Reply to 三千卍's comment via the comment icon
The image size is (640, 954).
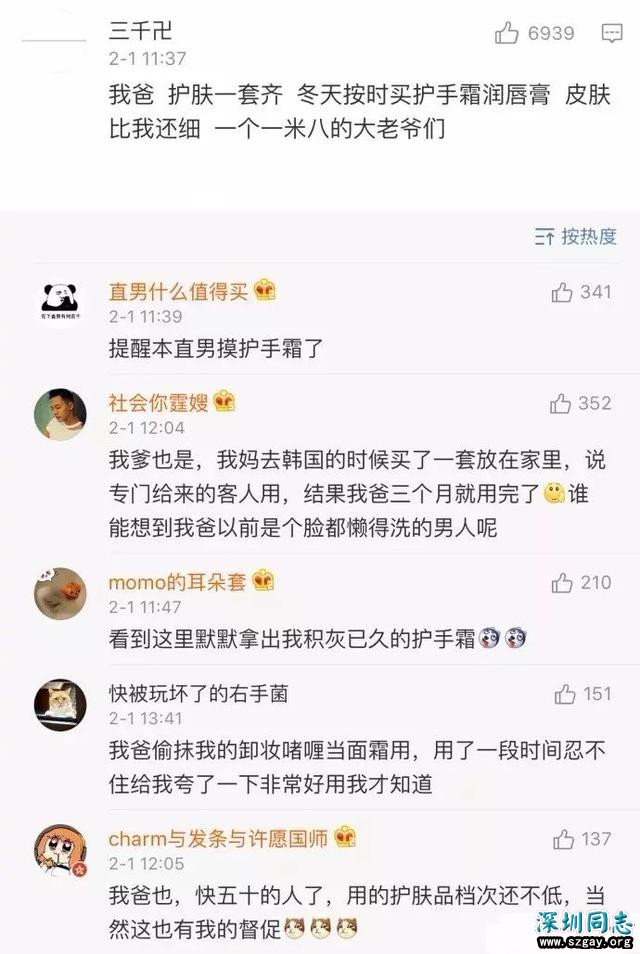click(611, 34)
